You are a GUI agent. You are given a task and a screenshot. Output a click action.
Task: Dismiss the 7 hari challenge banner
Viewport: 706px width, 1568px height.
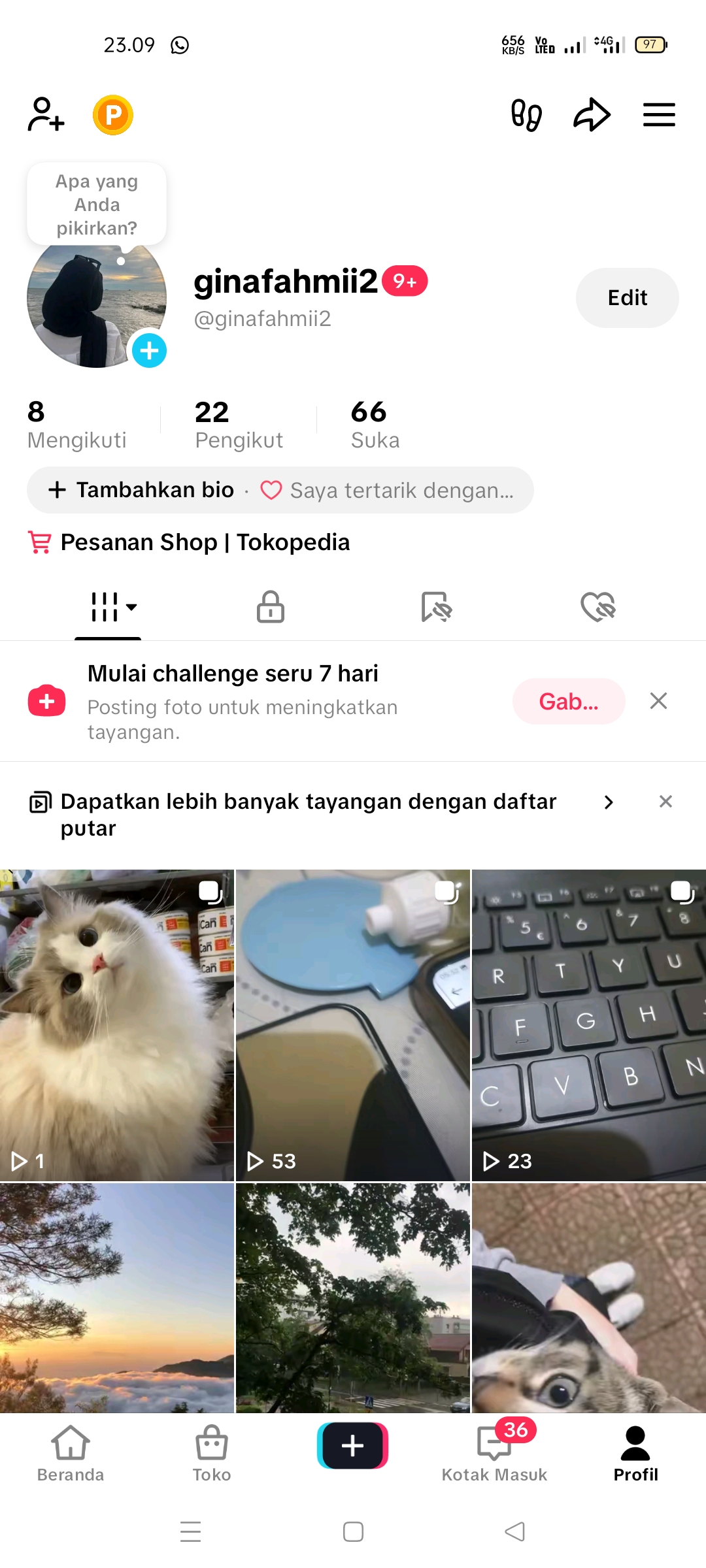click(658, 701)
